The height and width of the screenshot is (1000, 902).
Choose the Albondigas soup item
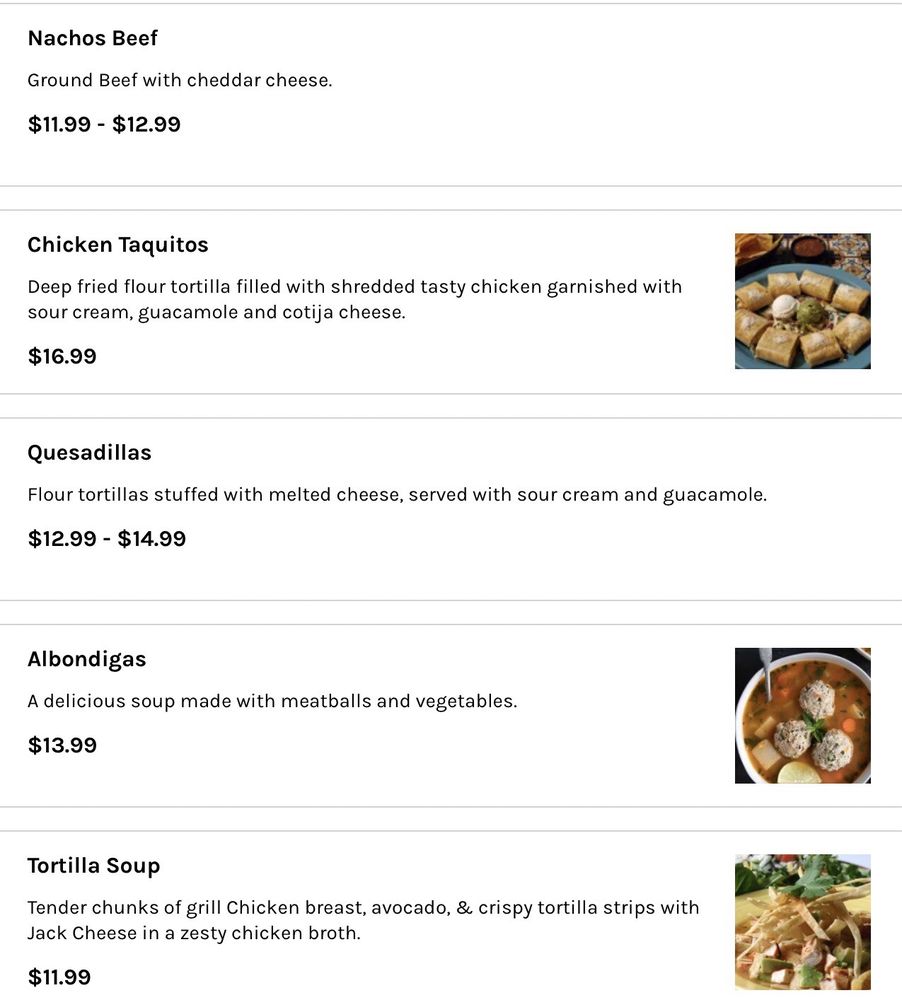click(x=87, y=660)
